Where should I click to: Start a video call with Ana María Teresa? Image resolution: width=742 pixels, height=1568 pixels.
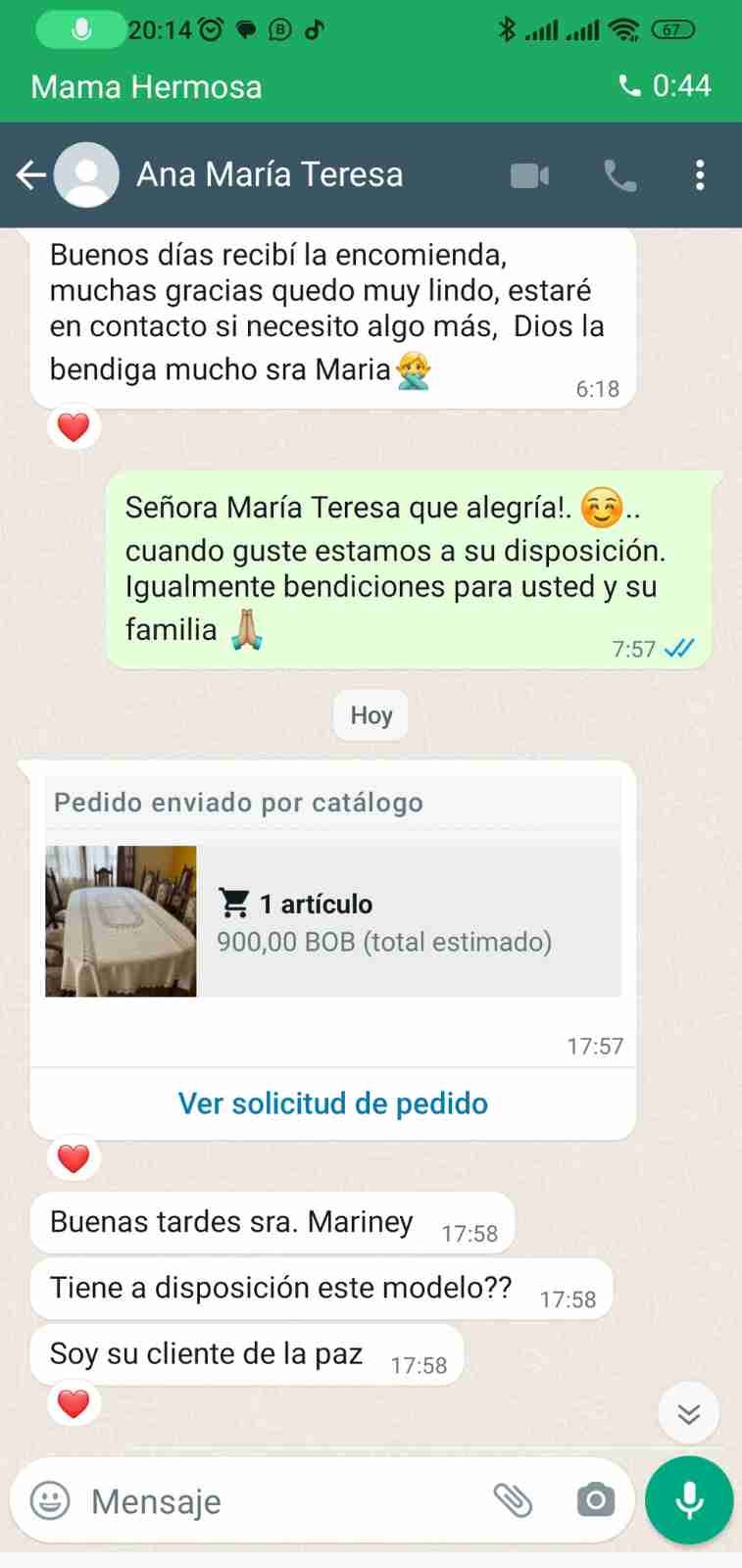tap(529, 175)
